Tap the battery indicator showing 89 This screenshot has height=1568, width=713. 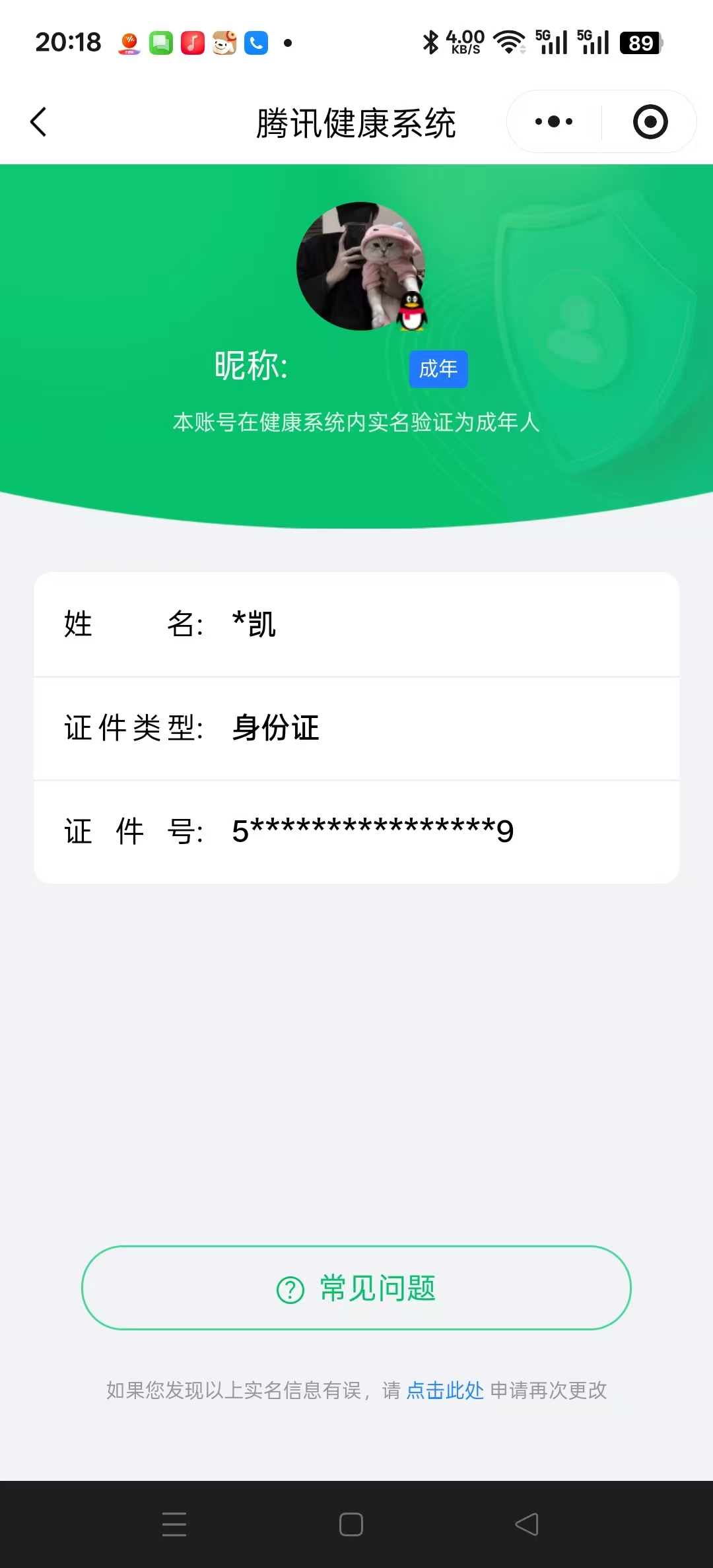point(638,42)
